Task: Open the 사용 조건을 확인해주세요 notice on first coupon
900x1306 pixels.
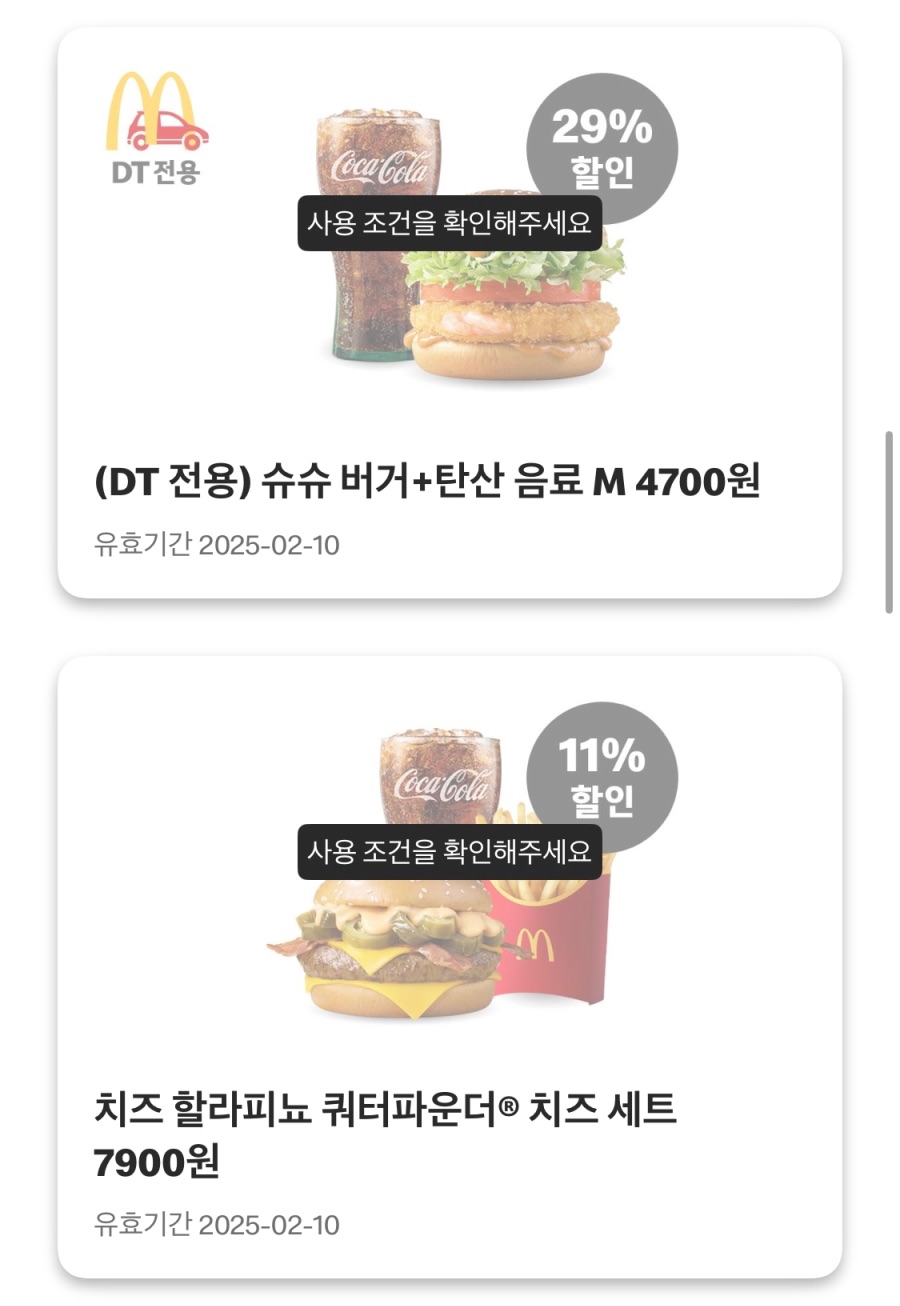Action: (x=452, y=222)
